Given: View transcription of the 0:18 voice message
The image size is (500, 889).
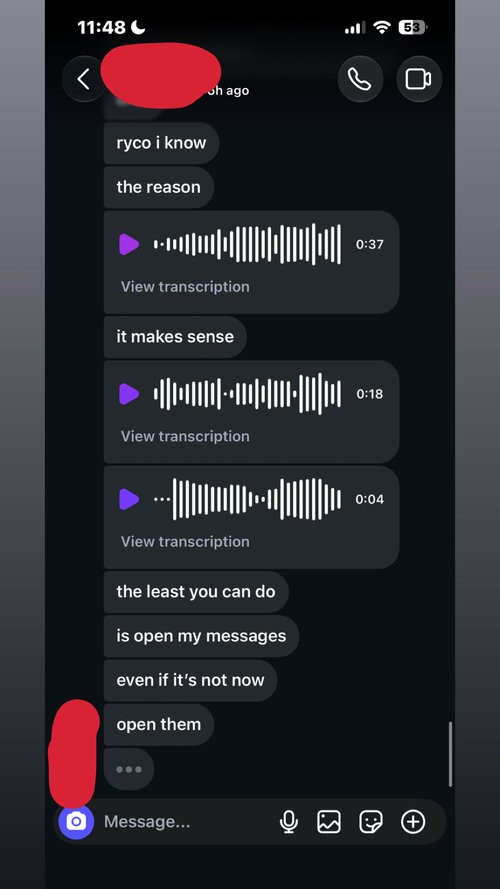Looking at the screenshot, I should pos(185,436).
